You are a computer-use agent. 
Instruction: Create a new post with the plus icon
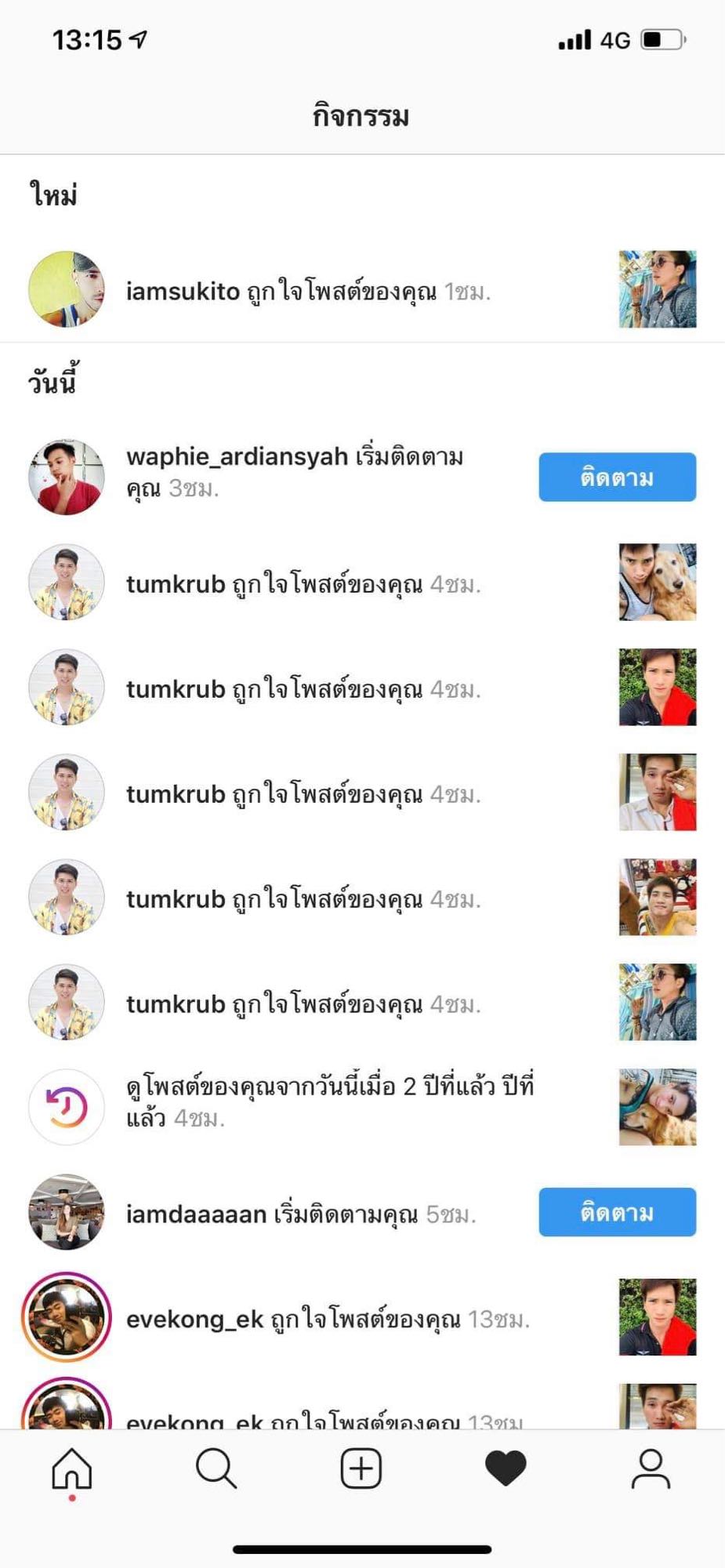coord(361,1468)
